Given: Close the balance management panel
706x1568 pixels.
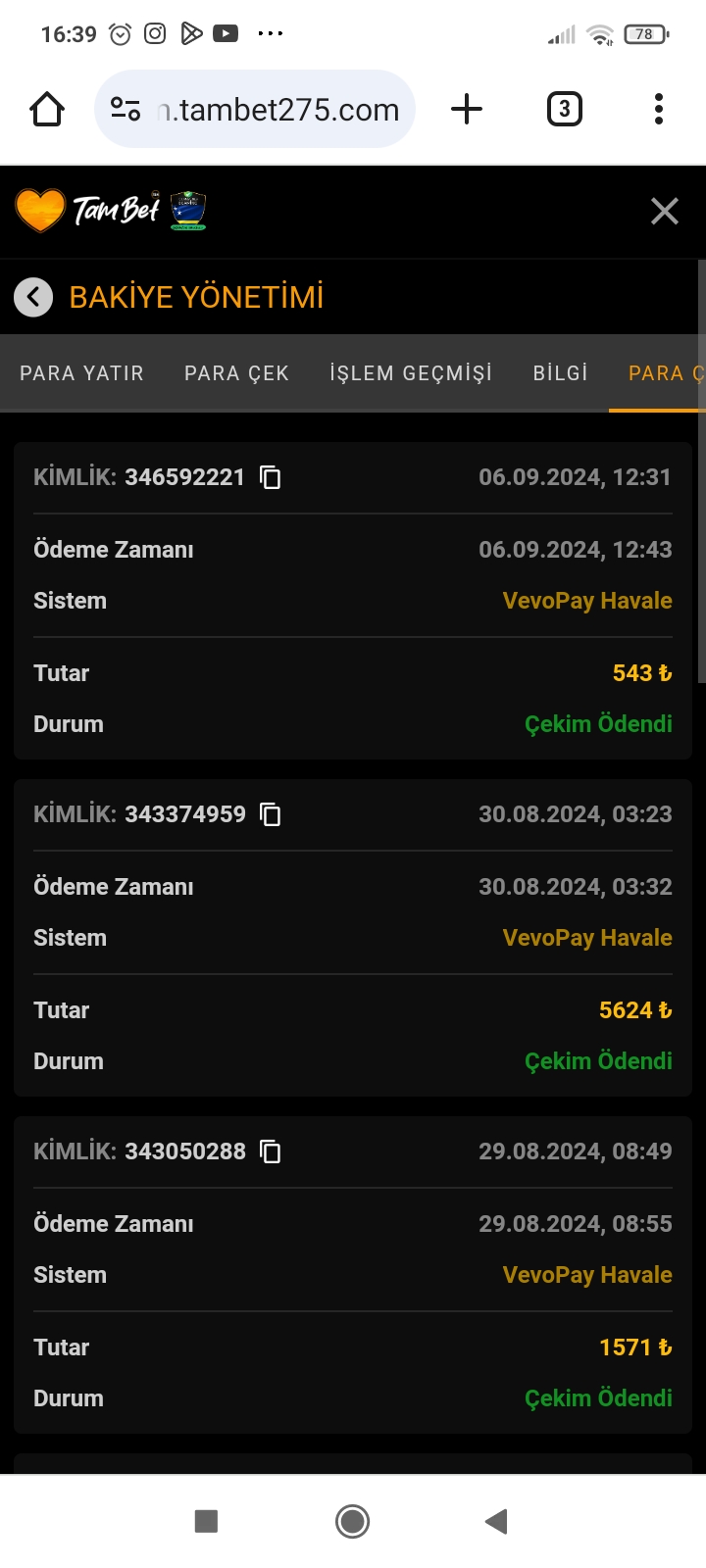Looking at the screenshot, I should coord(665,211).
